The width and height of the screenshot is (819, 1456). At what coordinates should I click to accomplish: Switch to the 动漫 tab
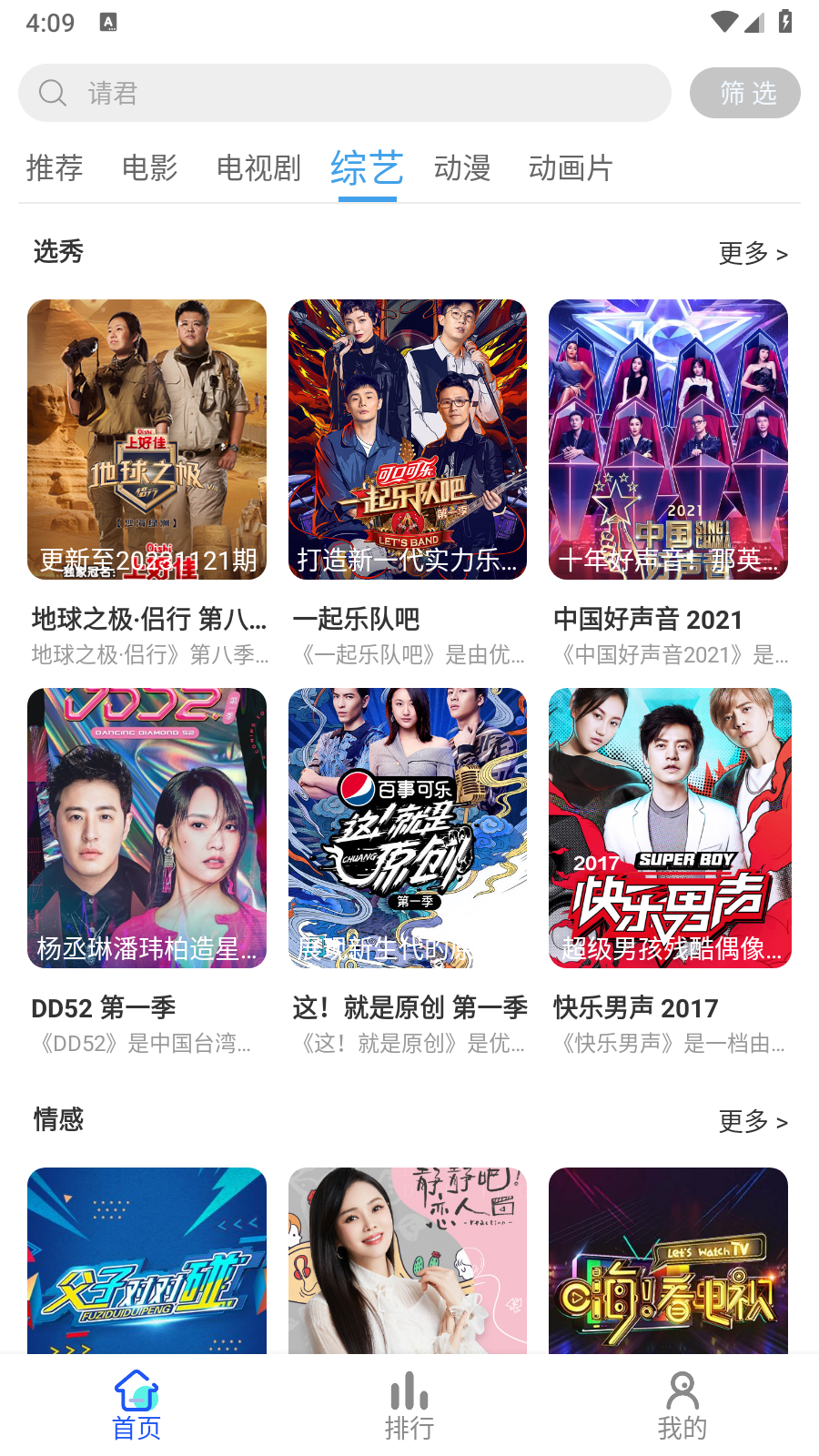462,167
